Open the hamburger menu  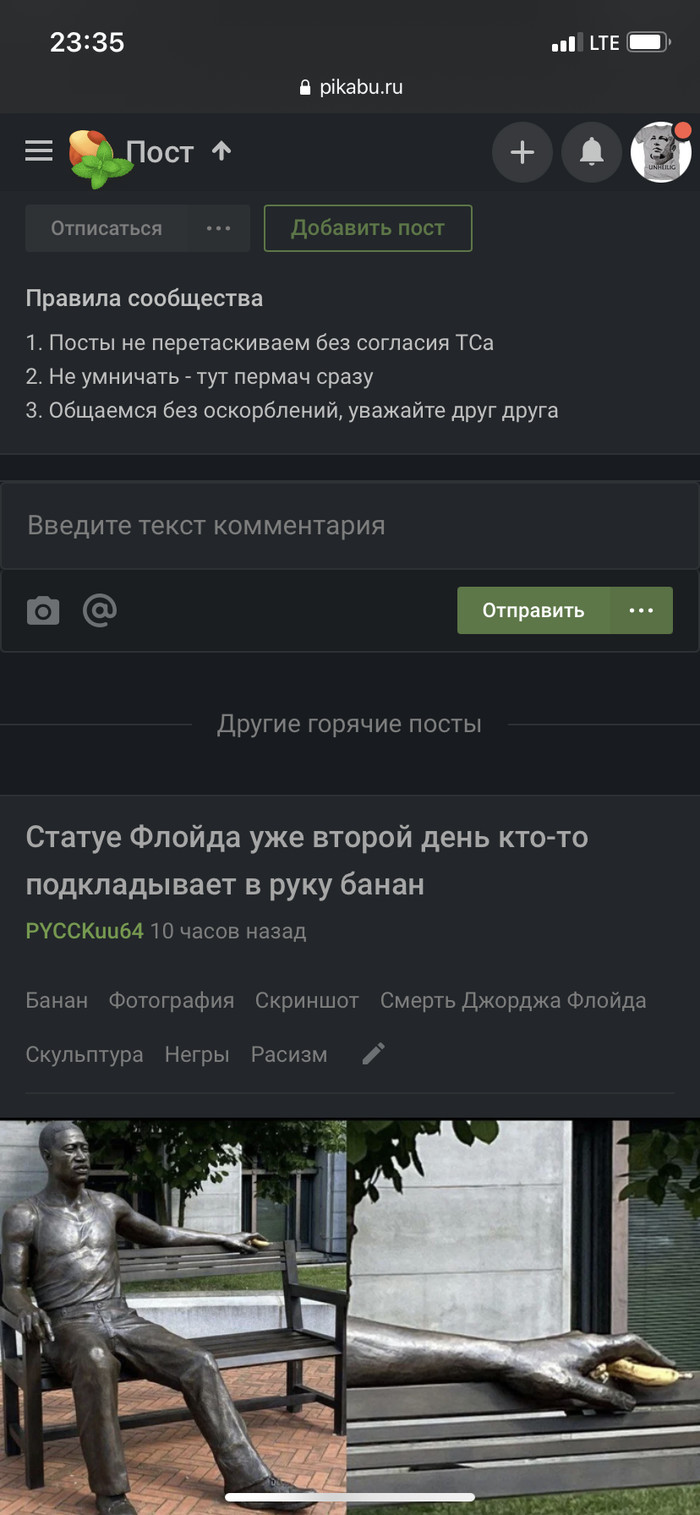point(39,151)
